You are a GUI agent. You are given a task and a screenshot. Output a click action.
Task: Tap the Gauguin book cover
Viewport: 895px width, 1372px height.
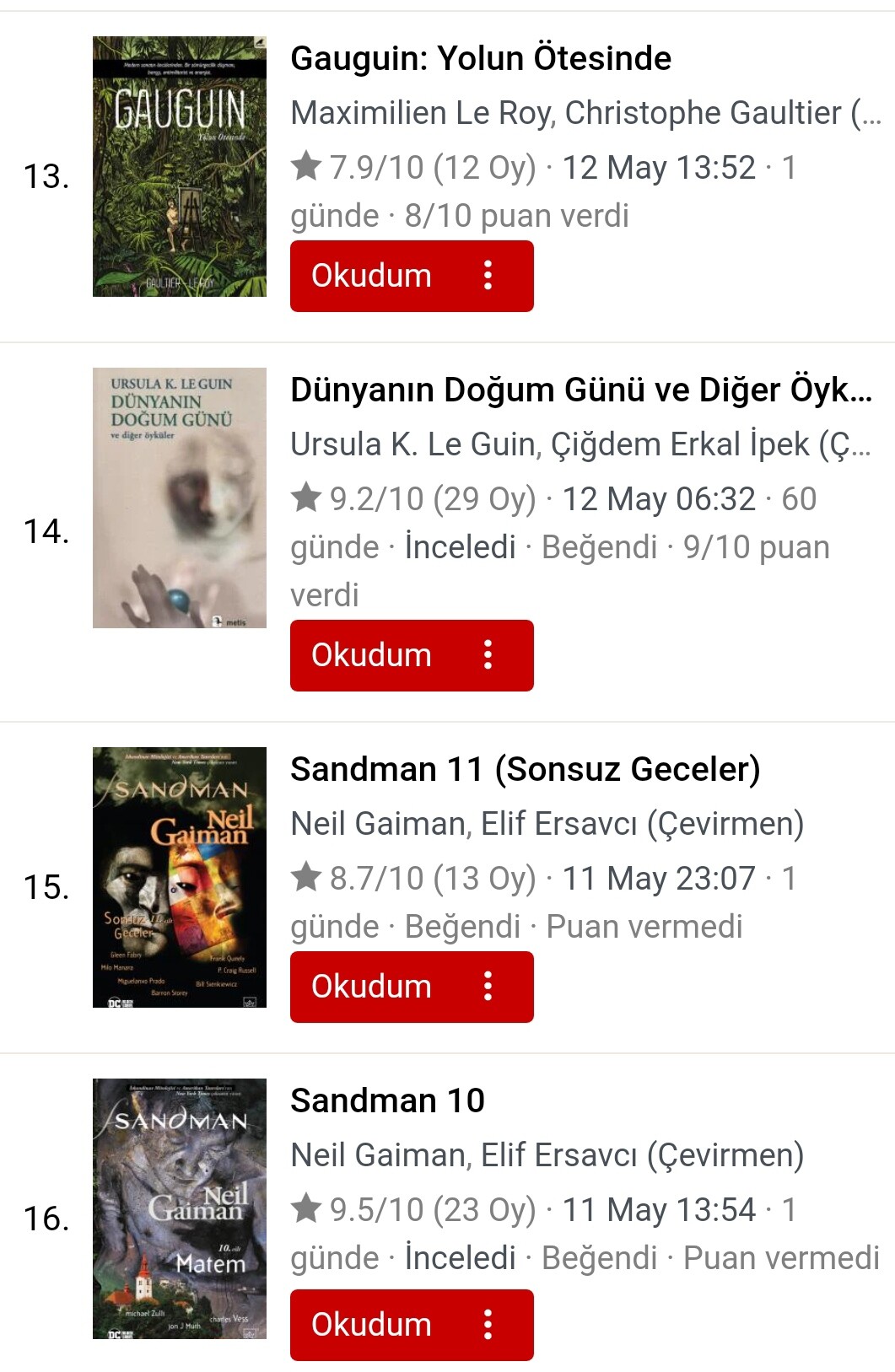coord(179,166)
